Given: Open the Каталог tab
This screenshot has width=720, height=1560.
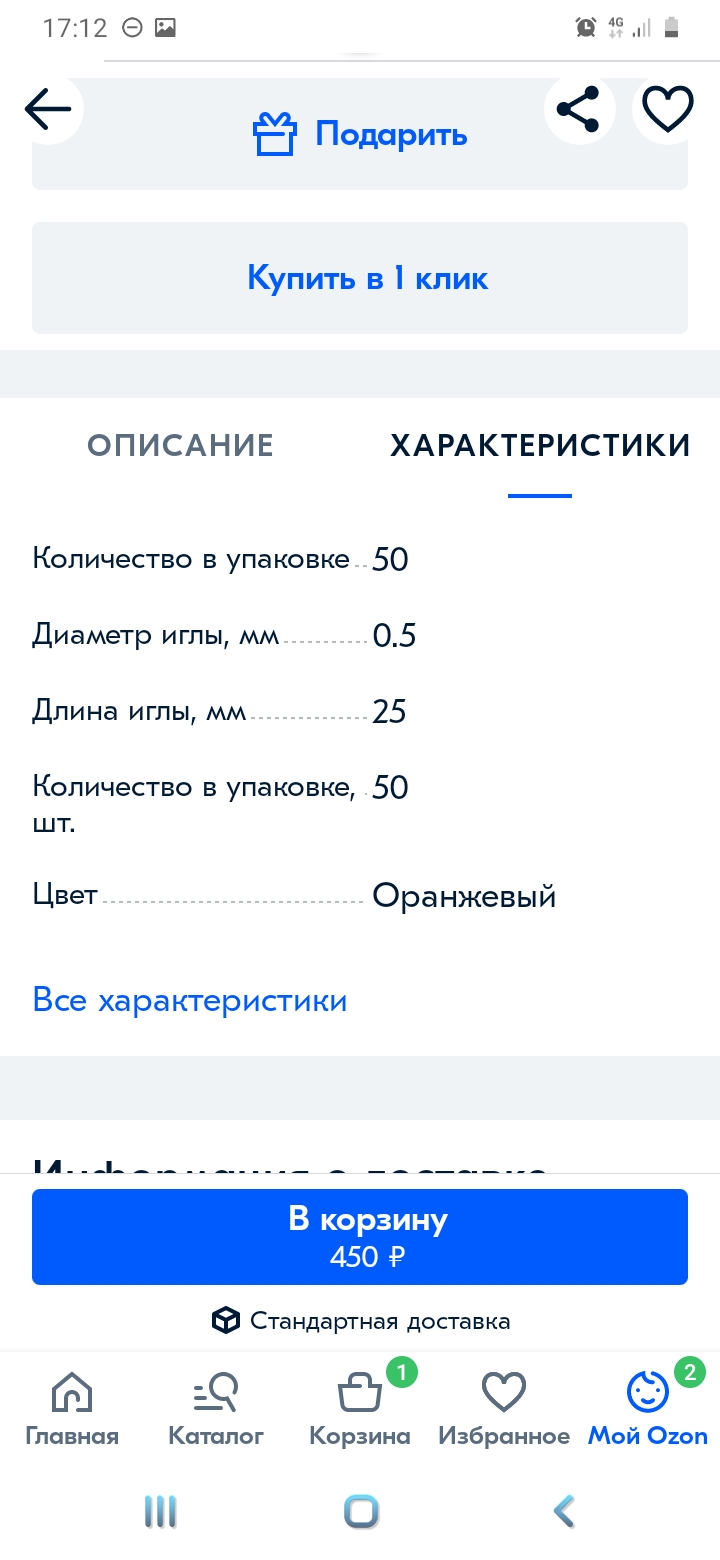Looking at the screenshot, I should coord(216,1410).
